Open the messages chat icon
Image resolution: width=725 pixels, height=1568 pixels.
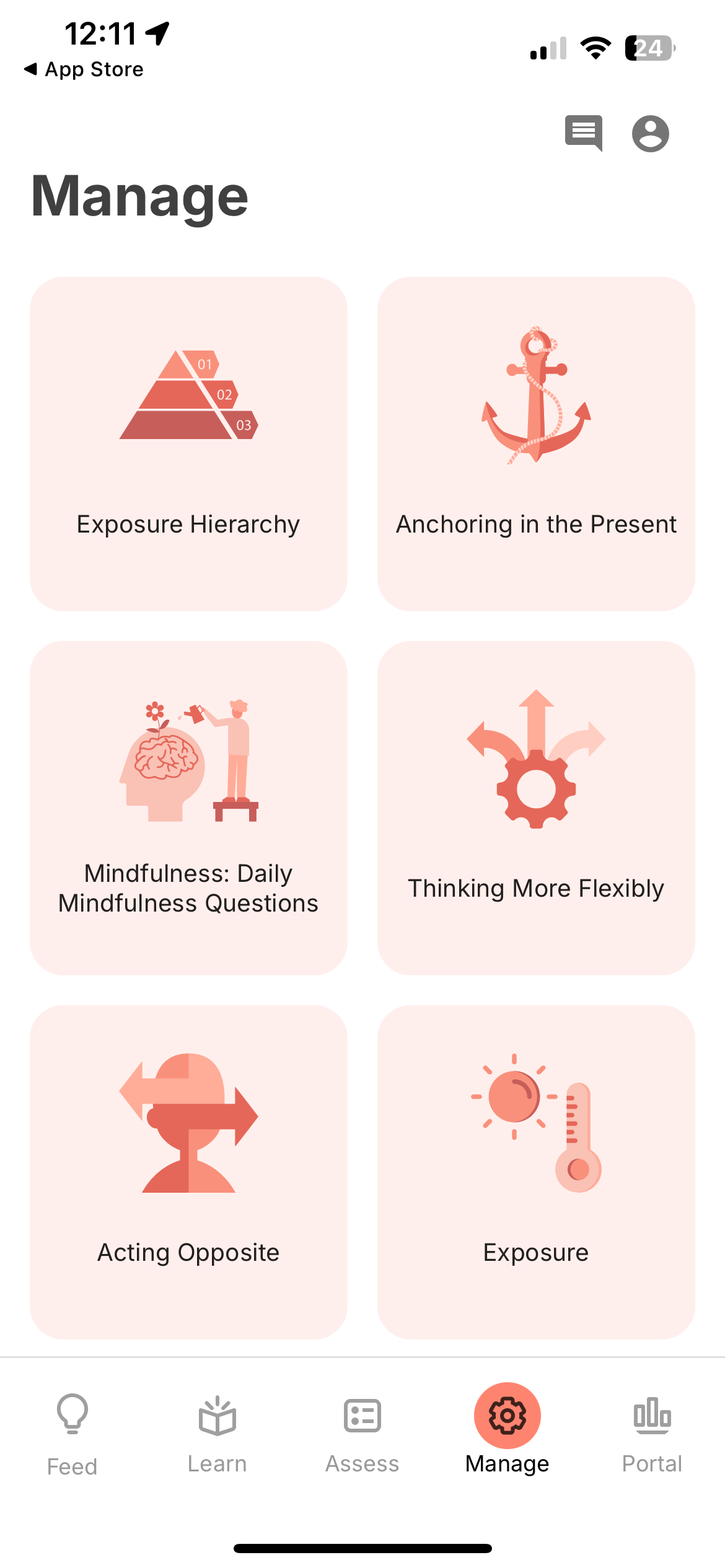(x=583, y=133)
